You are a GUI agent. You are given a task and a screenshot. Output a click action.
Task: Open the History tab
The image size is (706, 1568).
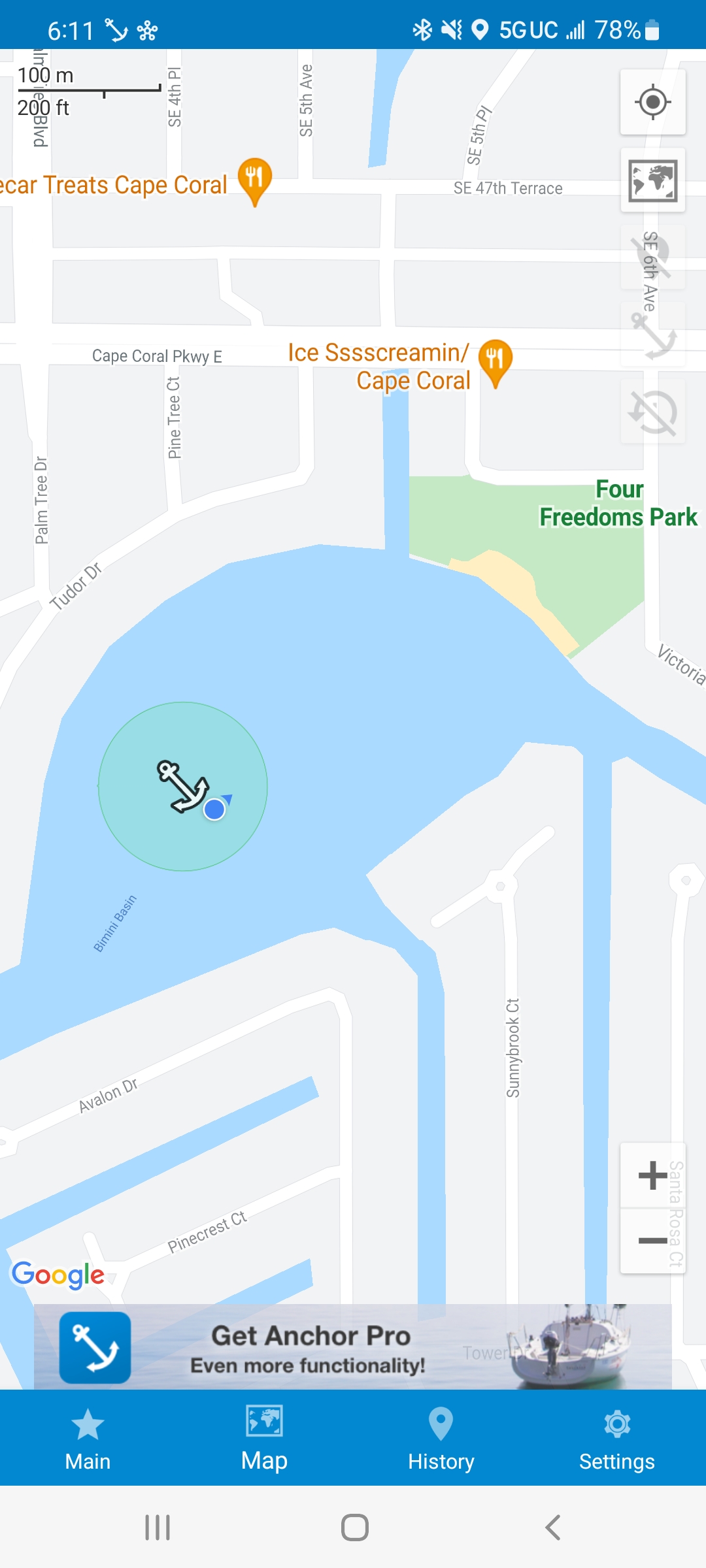click(x=441, y=1439)
